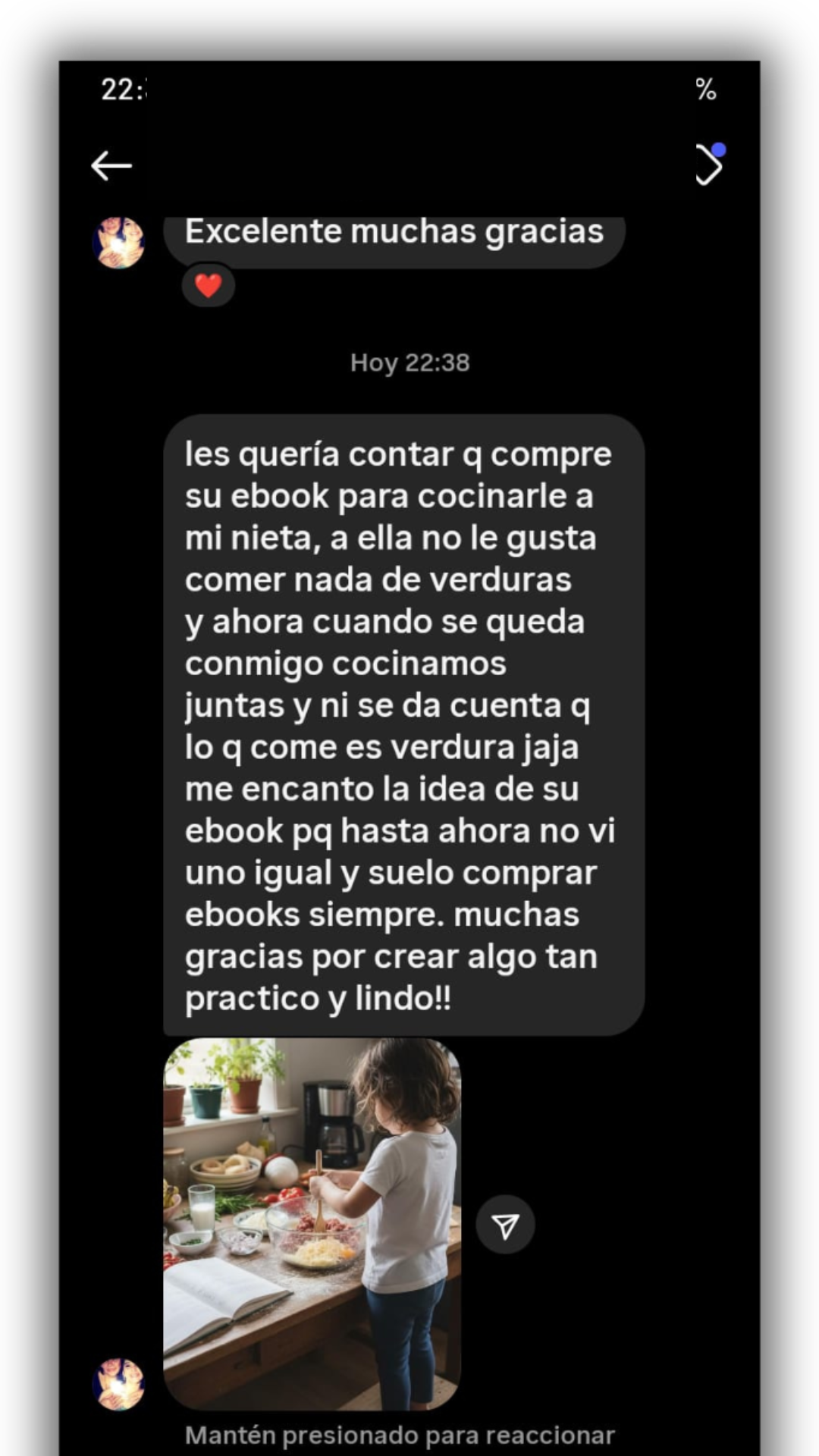819x1456 pixels.
Task: Go back with the arrow icon
Action: click(x=111, y=165)
